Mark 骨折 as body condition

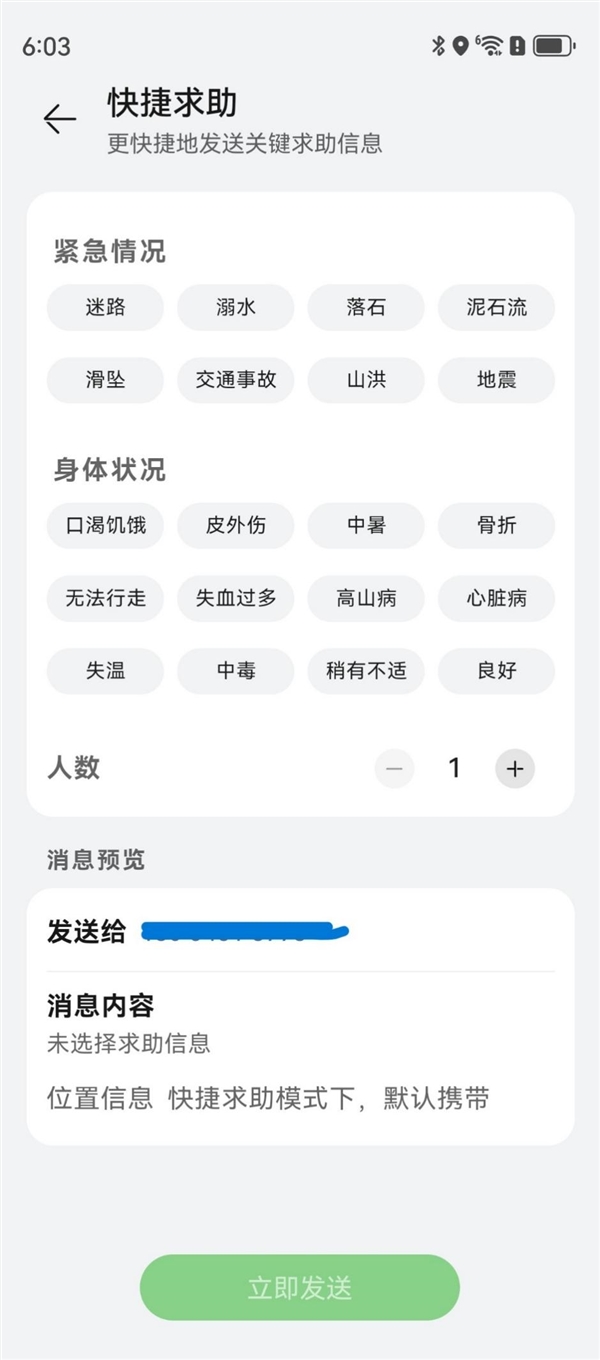(x=496, y=525)
